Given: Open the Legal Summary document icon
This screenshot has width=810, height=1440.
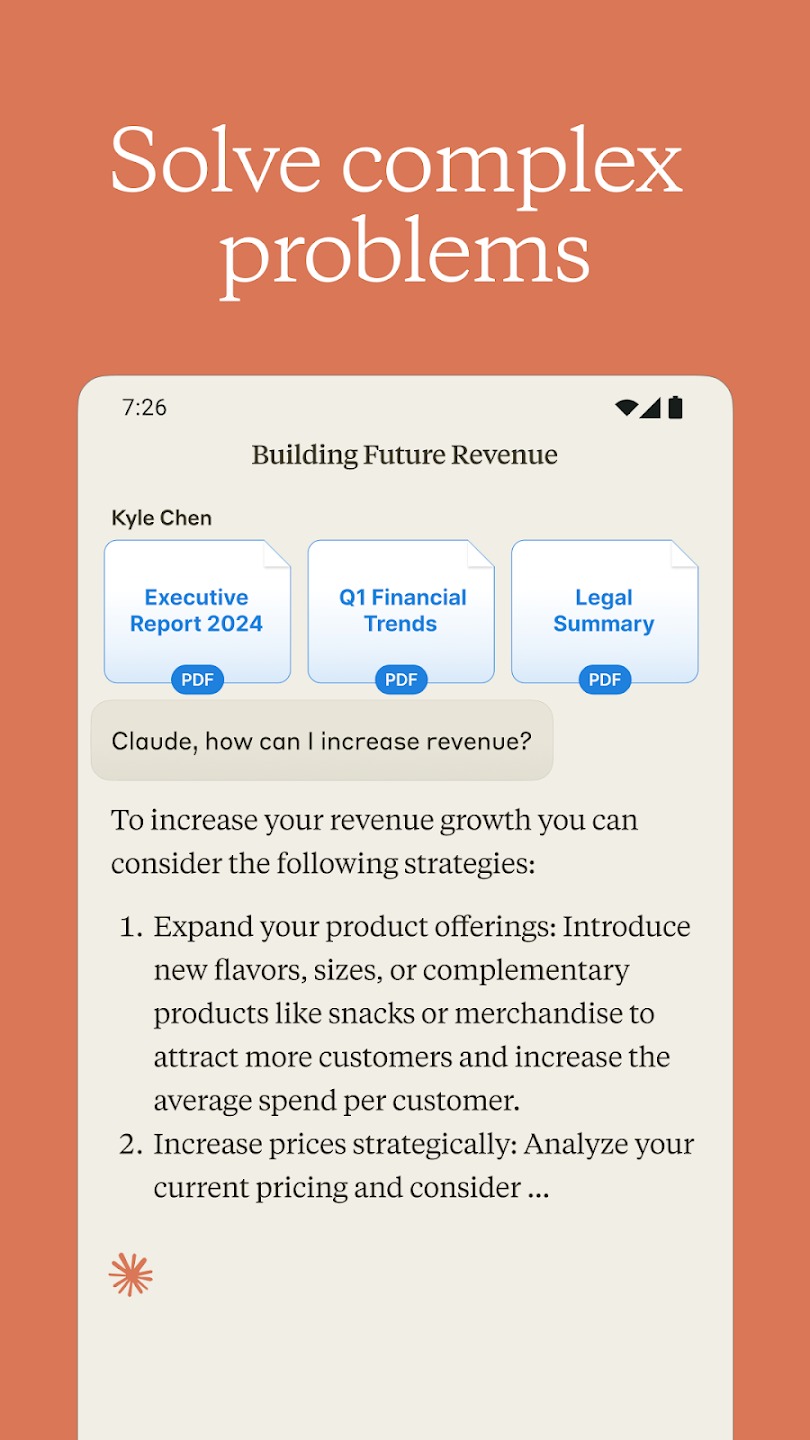Looking at the screenshot, I should (604, 610).
